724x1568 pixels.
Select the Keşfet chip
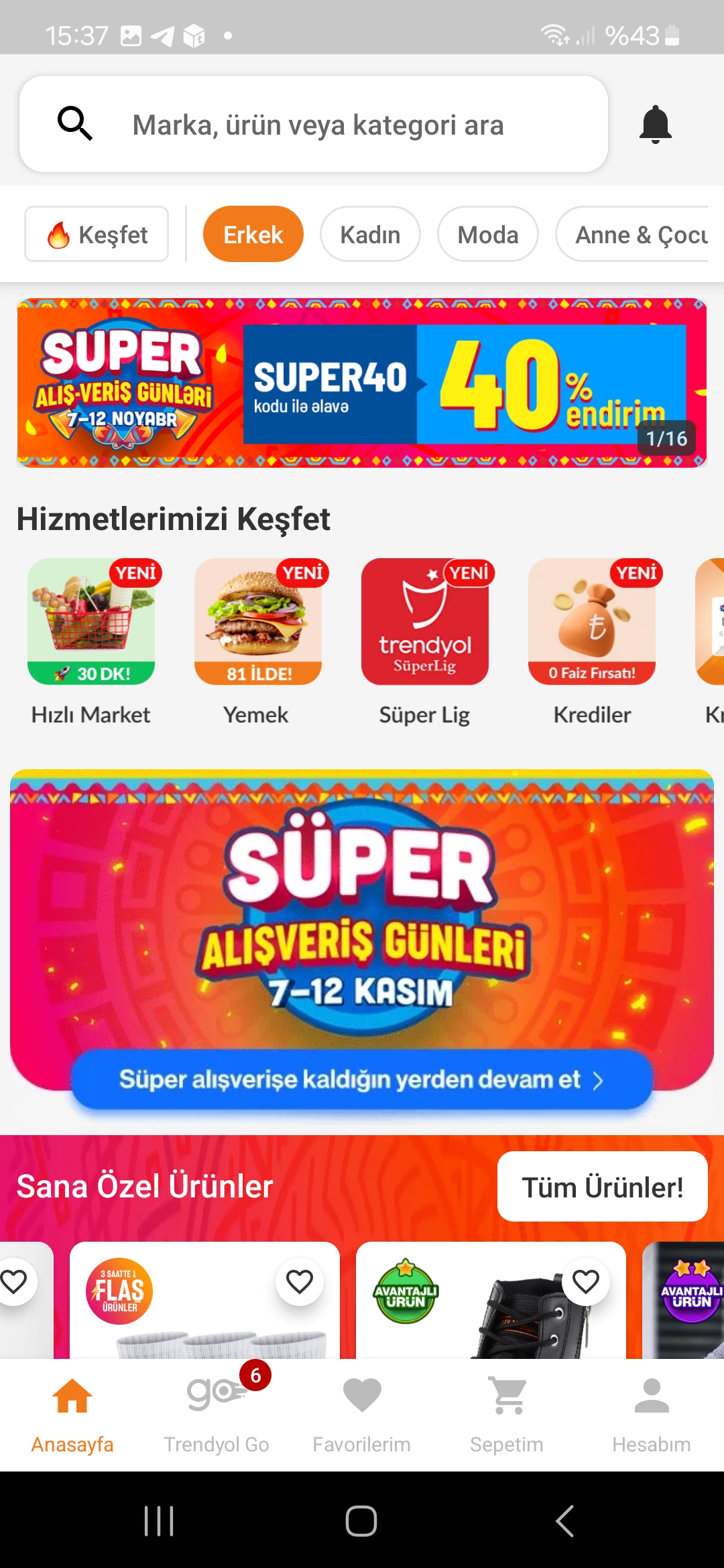click(x=97, y=235)
